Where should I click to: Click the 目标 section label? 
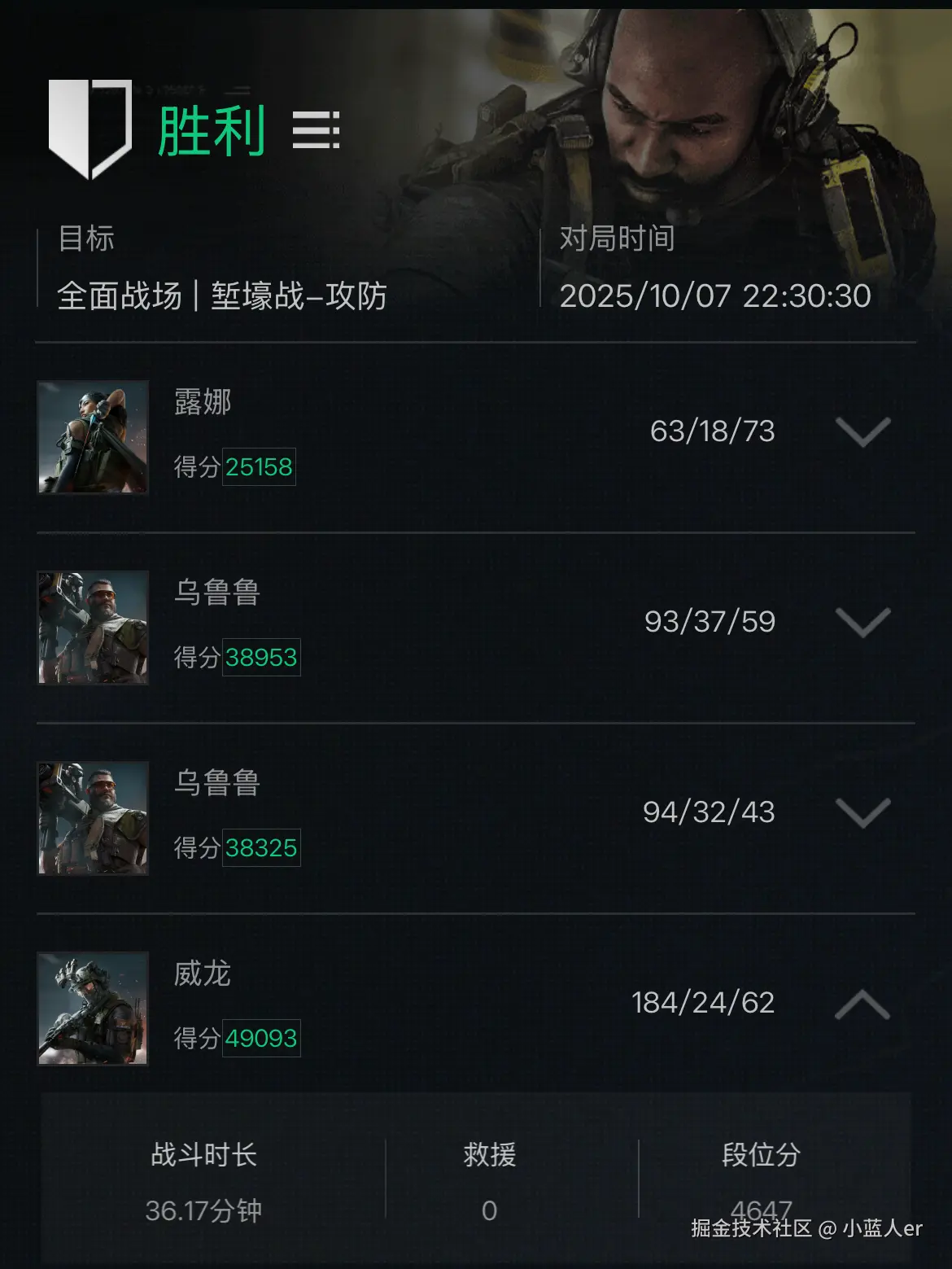coord(83,238)
